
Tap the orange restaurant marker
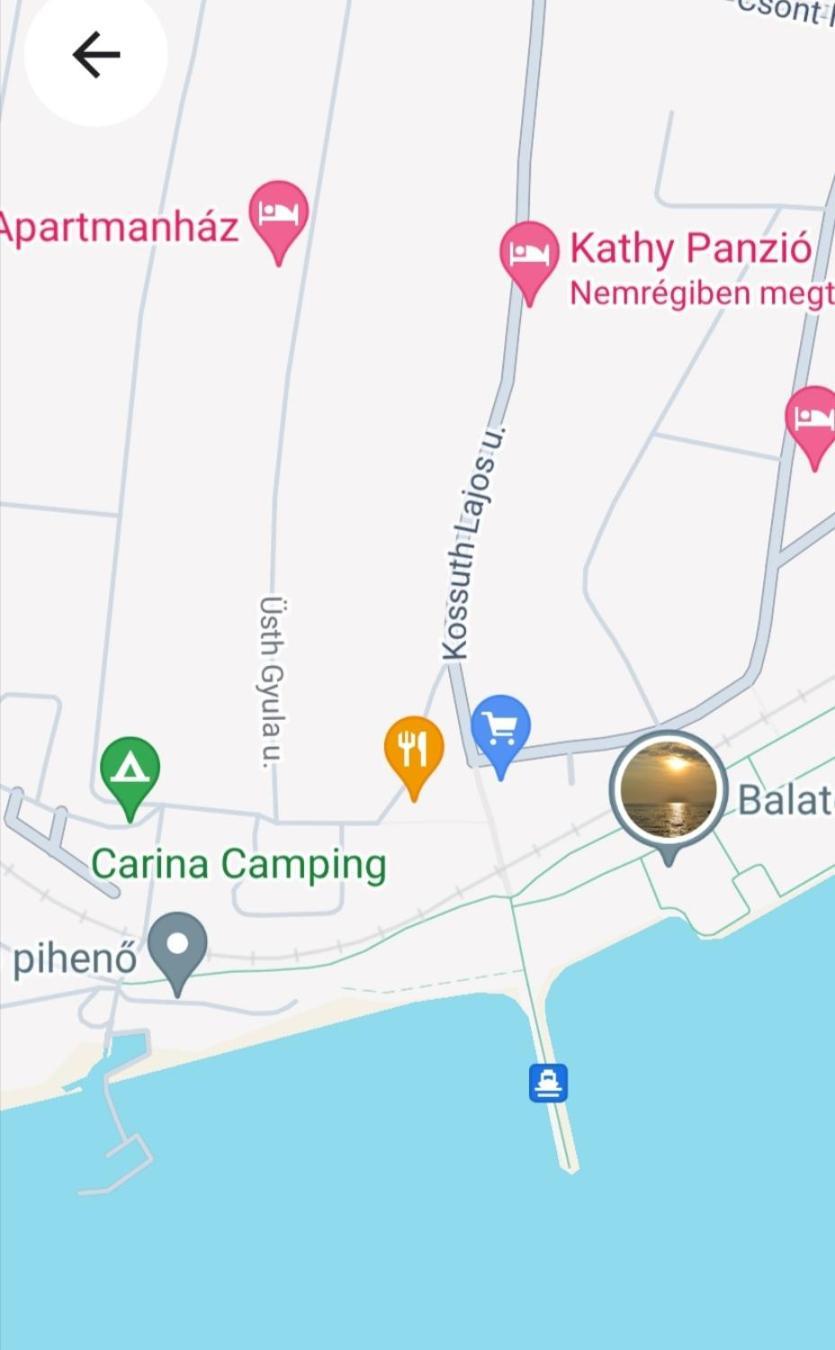pyautogui.click(x=413, y=749)
